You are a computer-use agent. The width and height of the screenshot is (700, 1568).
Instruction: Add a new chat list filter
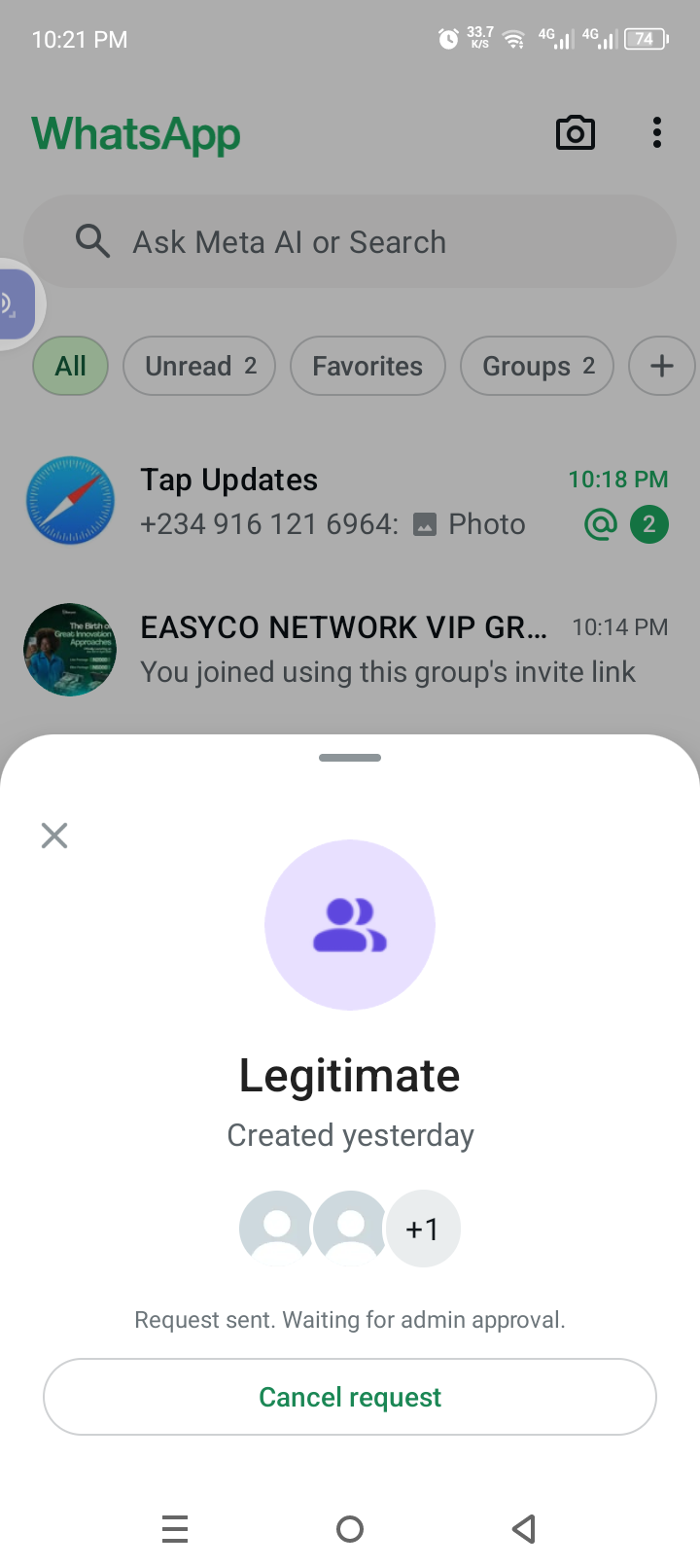(x=661, y=367)
